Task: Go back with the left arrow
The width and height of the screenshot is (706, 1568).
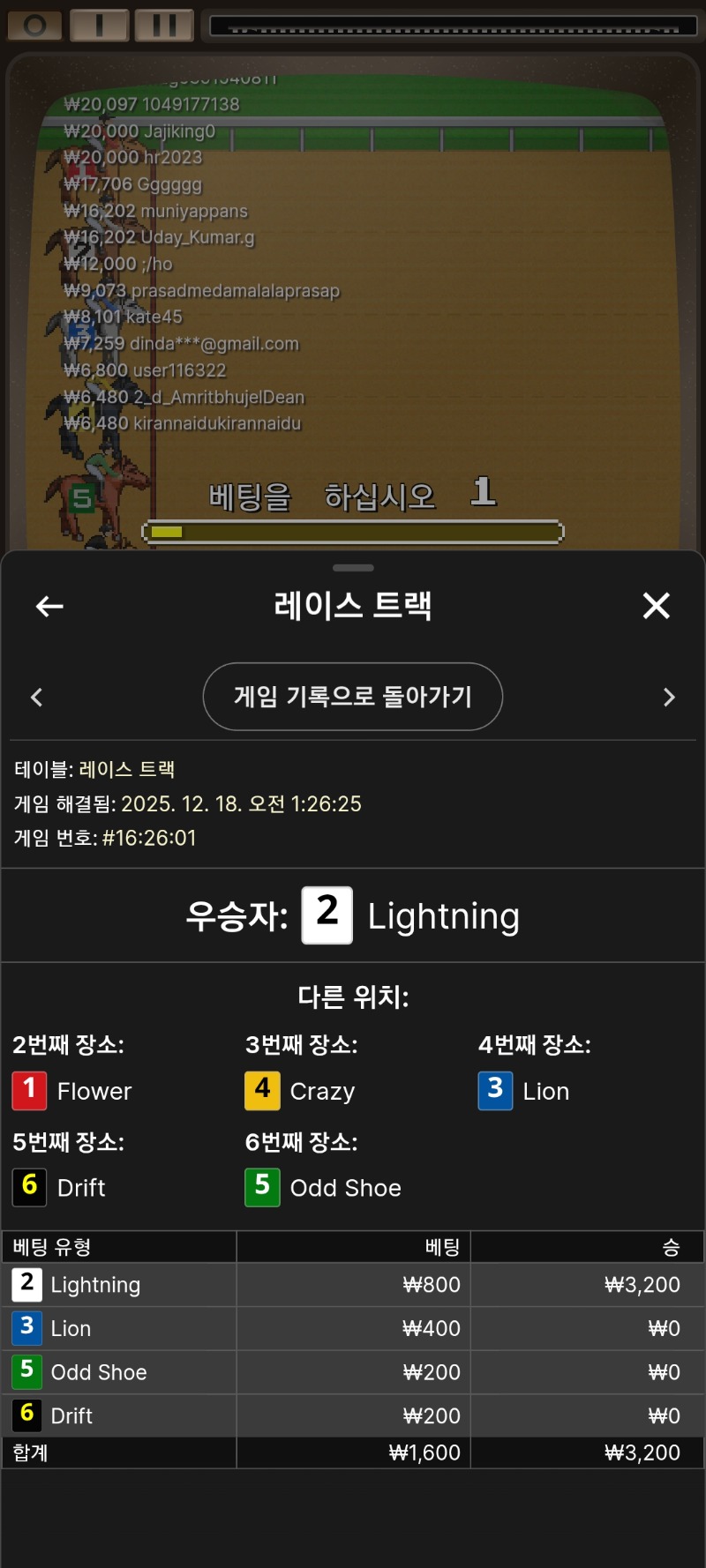Action: 49,606
